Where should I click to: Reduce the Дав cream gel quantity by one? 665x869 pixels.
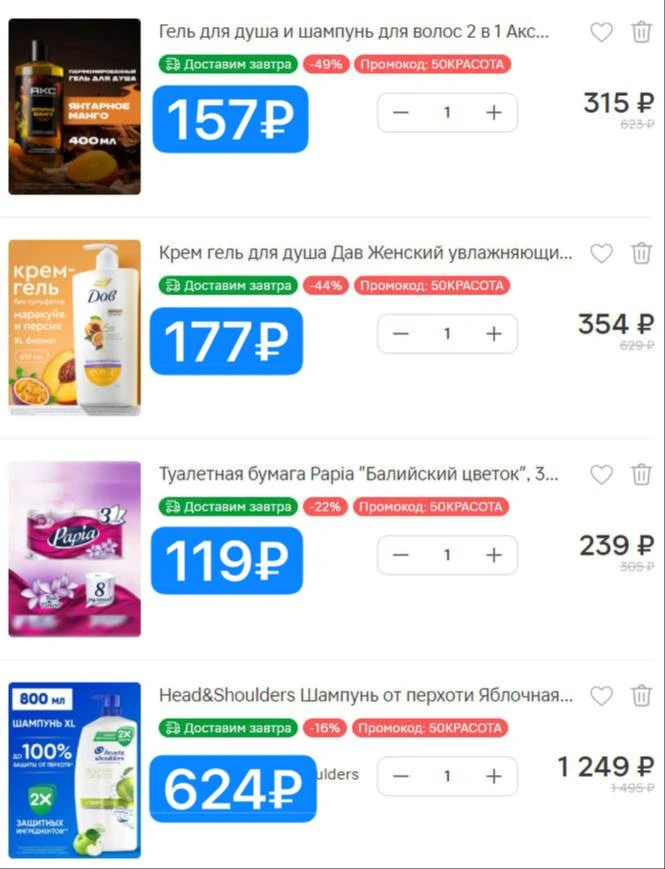[x=401, y=334]
